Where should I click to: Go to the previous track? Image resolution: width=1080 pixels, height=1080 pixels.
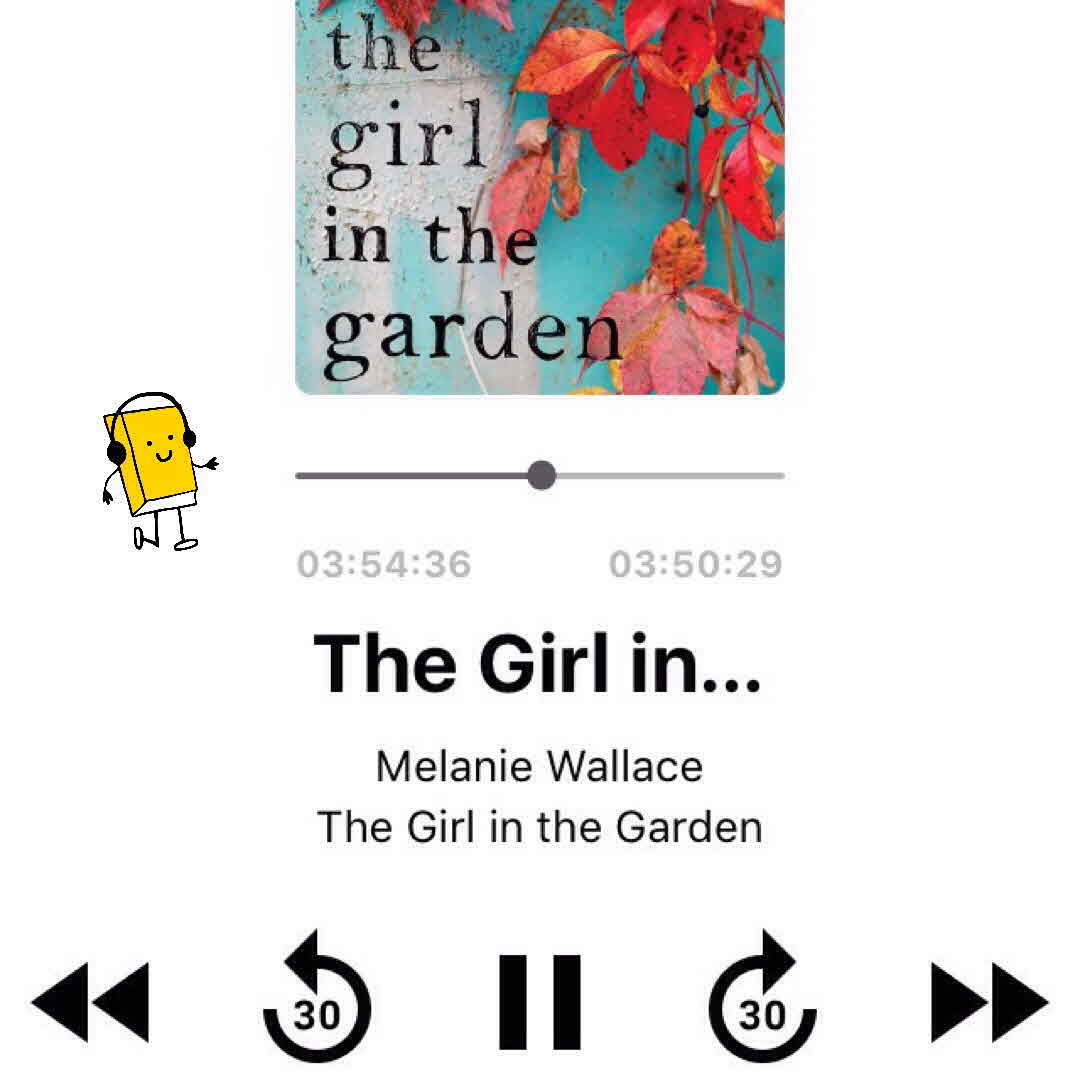pos(91,1002)
